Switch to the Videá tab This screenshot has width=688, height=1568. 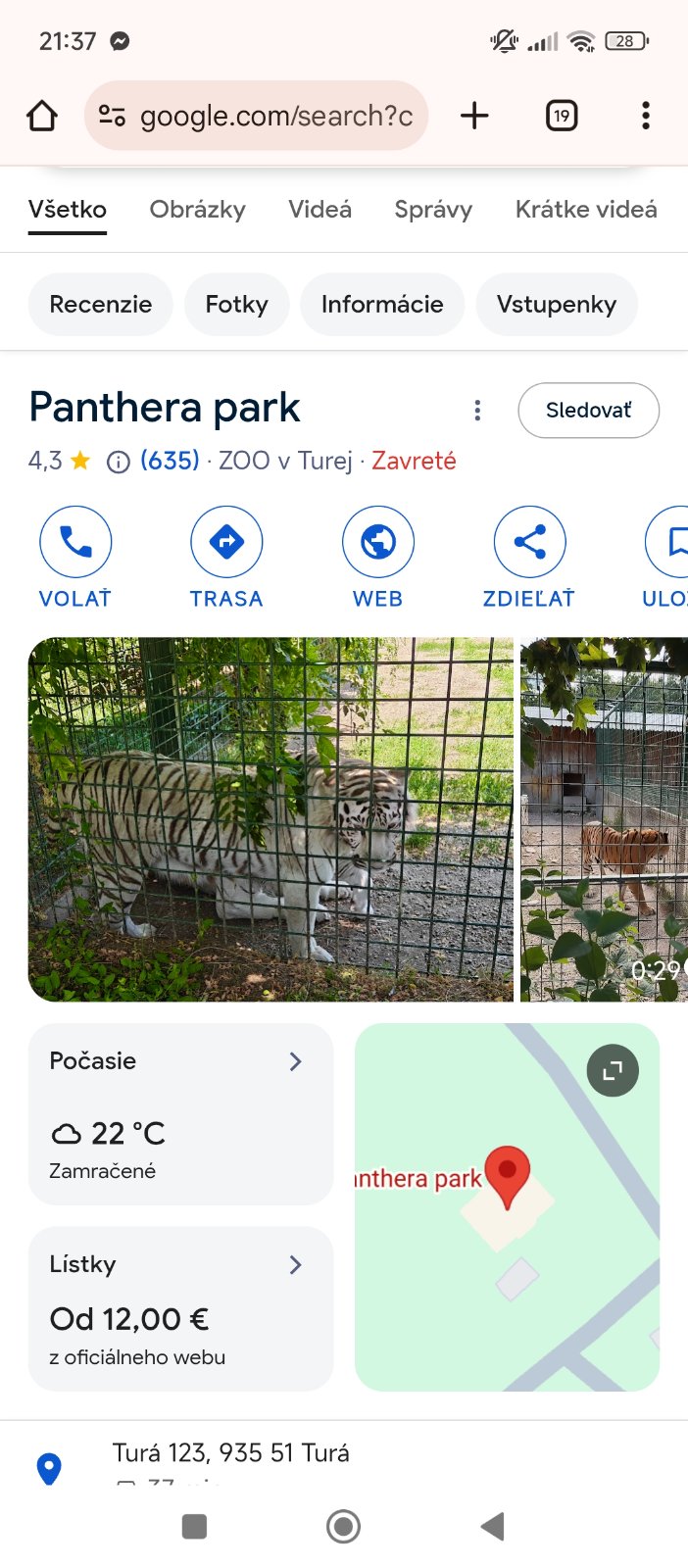coord(319,210)
